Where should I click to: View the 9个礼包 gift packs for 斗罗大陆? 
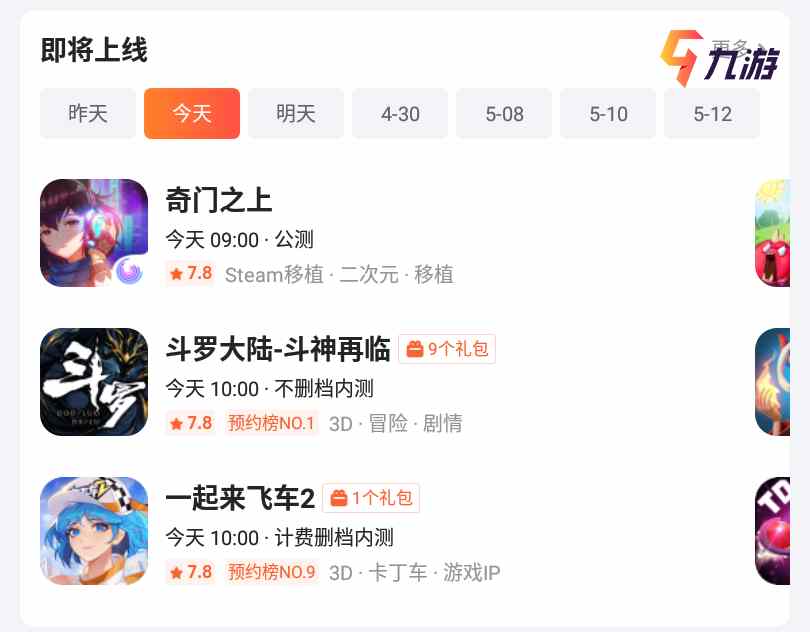pos(447,349)
